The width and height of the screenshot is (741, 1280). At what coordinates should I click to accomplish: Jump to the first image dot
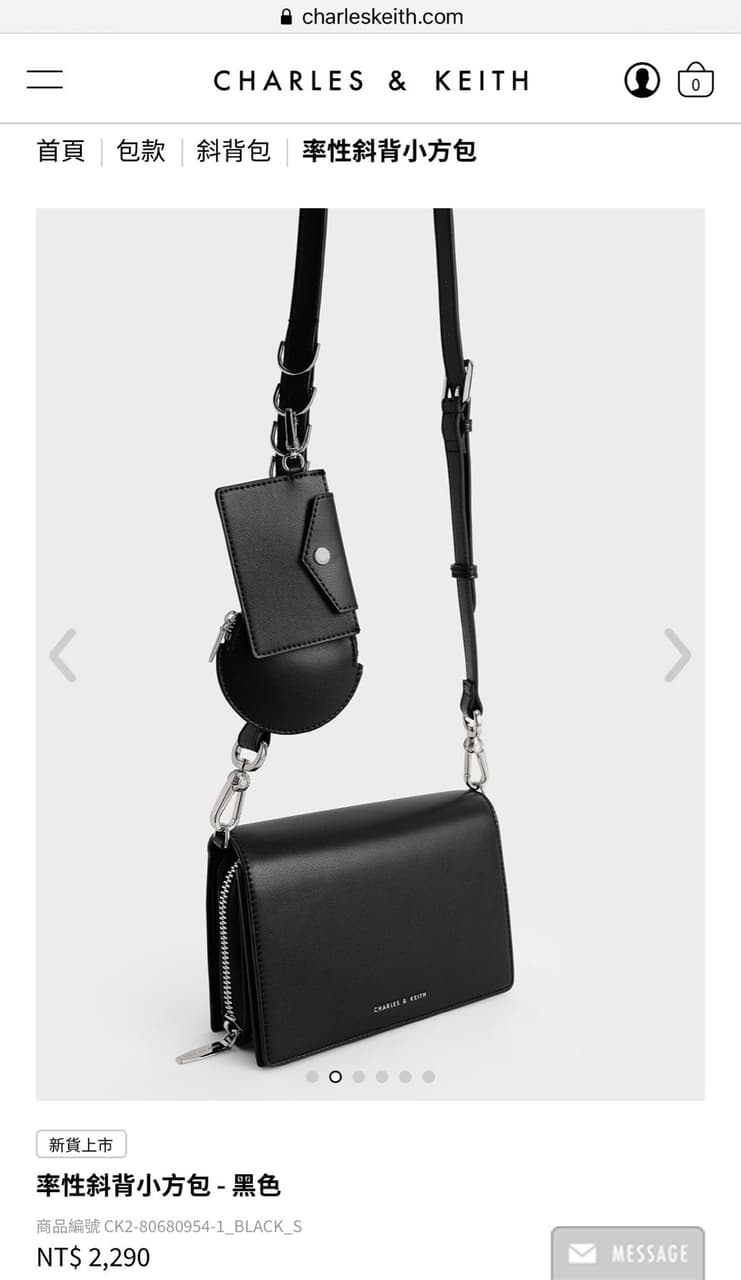pos(312,1077)
